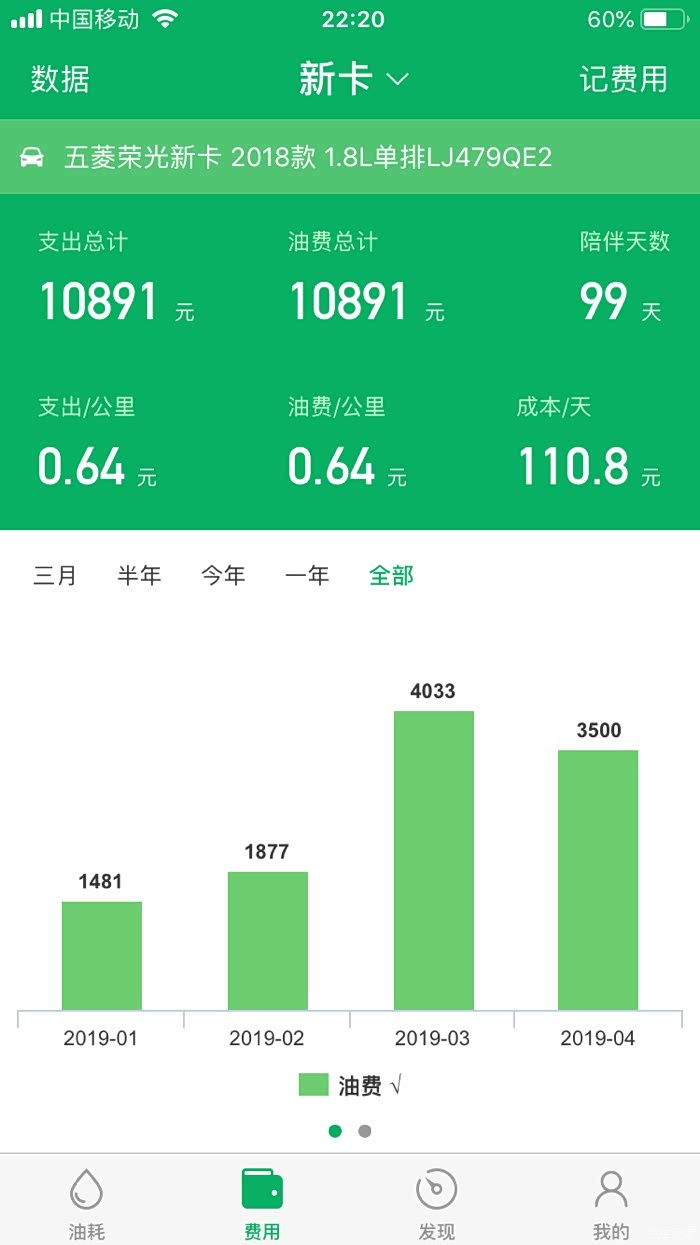This screenshot has height=1245, width=700.
Task: Select the 全部 time range
Action: [x=391, y=576]
